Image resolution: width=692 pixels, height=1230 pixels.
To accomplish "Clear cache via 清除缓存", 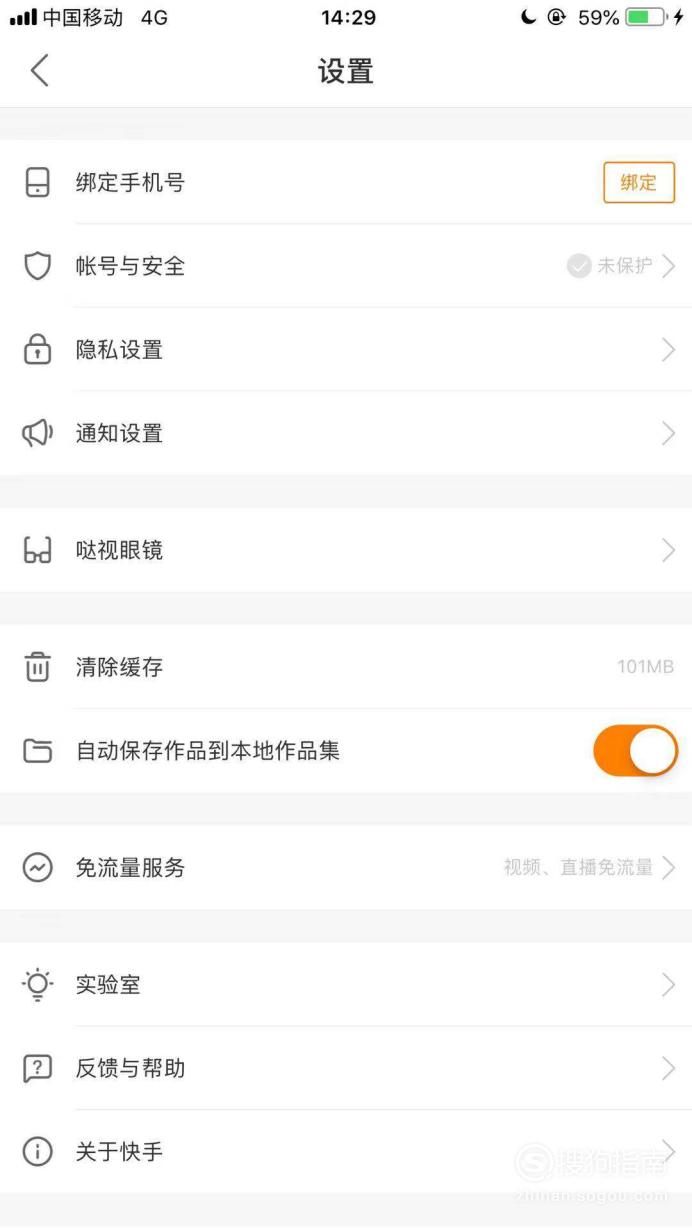I will pyautogui.click(x=346, y=667).
